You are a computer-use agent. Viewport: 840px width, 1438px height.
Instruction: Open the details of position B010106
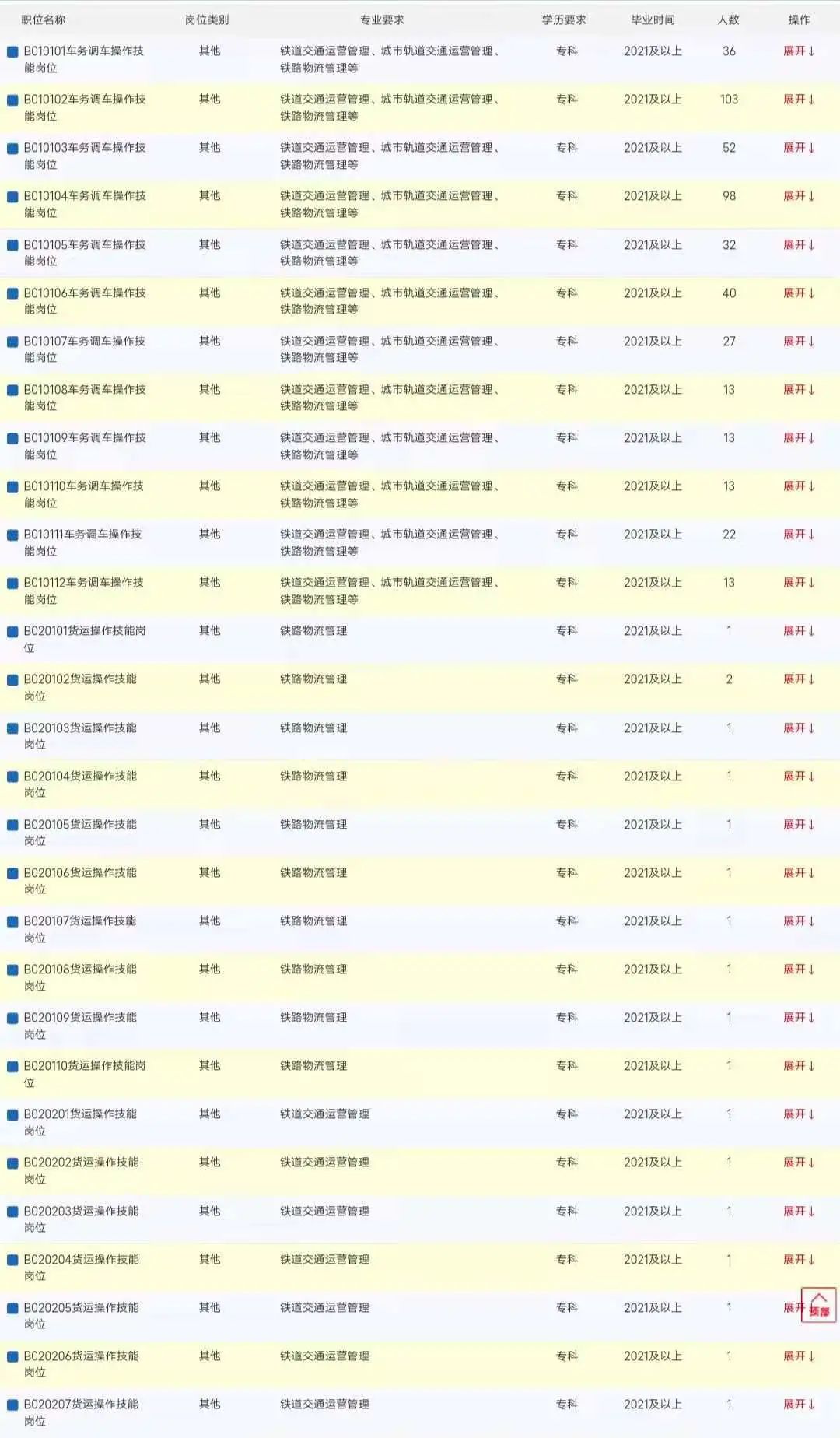[x=799, y=293]
